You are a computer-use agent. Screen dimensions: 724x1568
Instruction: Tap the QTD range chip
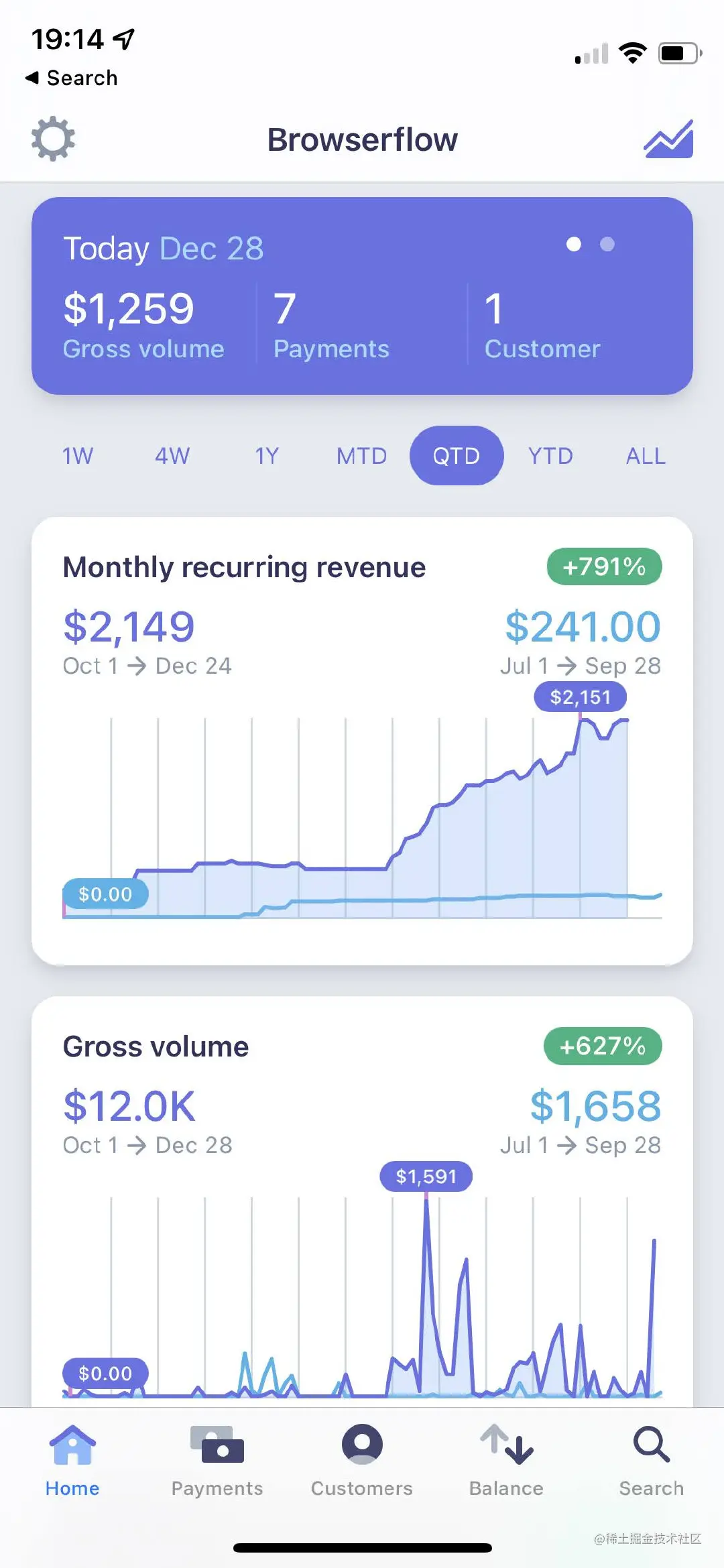[x=456, y=456]
